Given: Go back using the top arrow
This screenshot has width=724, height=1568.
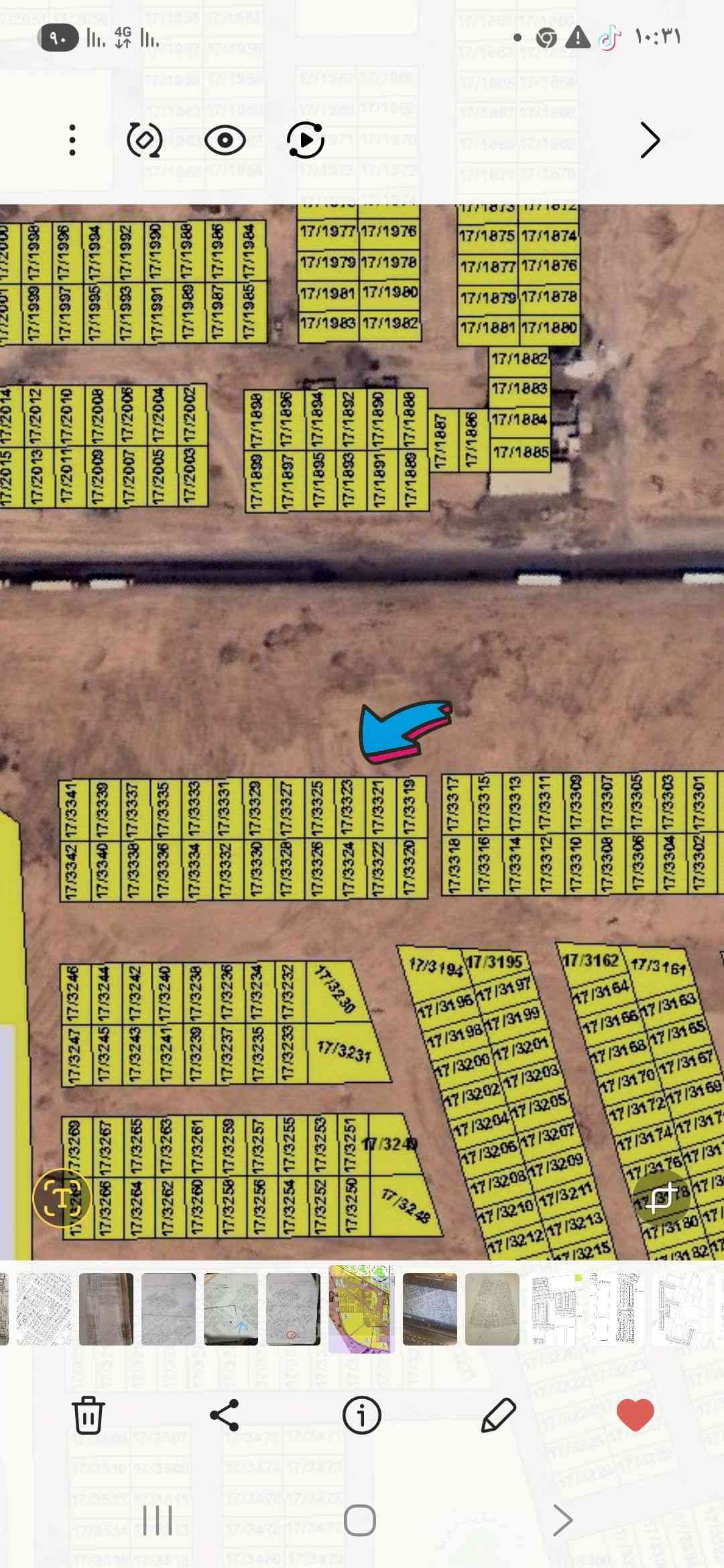Looking at the screenshot, I should [650, 140].
